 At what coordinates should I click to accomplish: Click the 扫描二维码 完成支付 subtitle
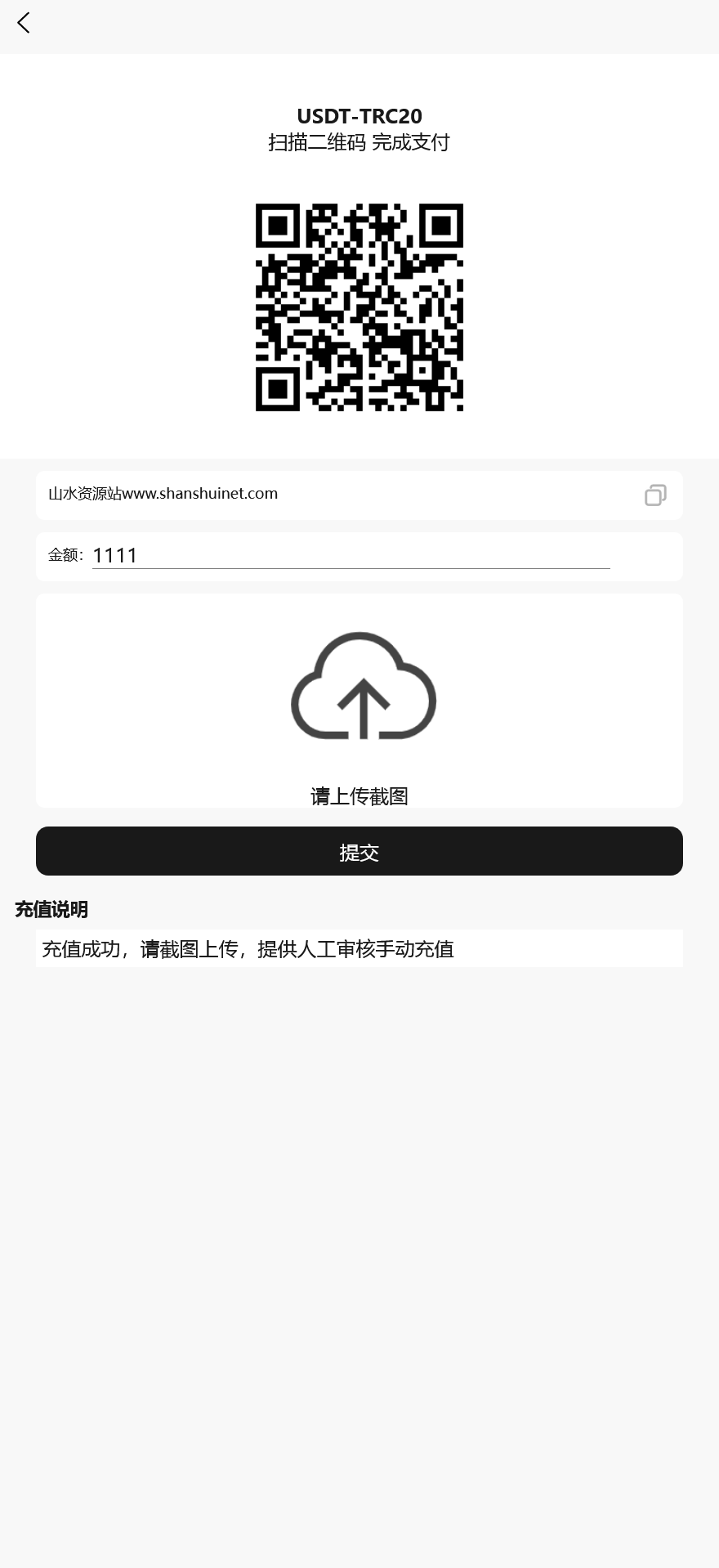[359, 143]
